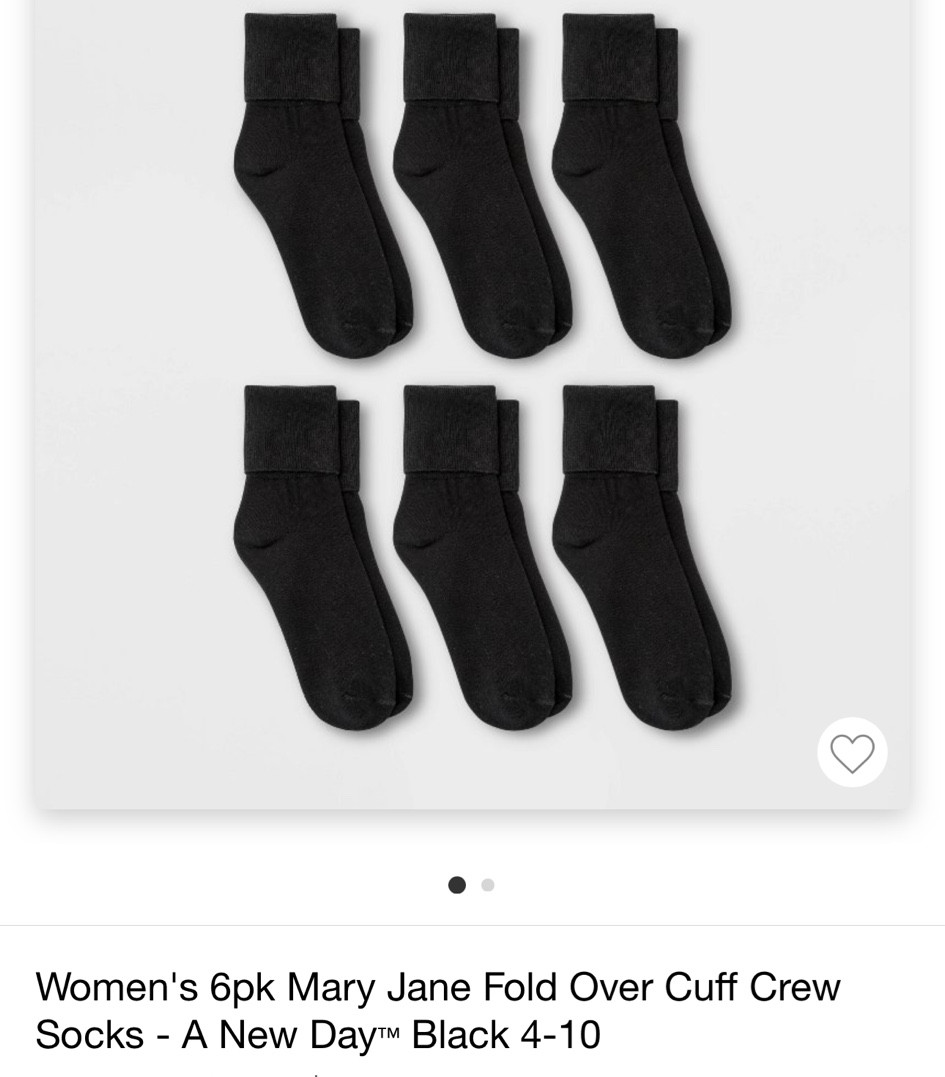Click the image carousel progress indicator
Screen dimensions: 945x1077
472,885
